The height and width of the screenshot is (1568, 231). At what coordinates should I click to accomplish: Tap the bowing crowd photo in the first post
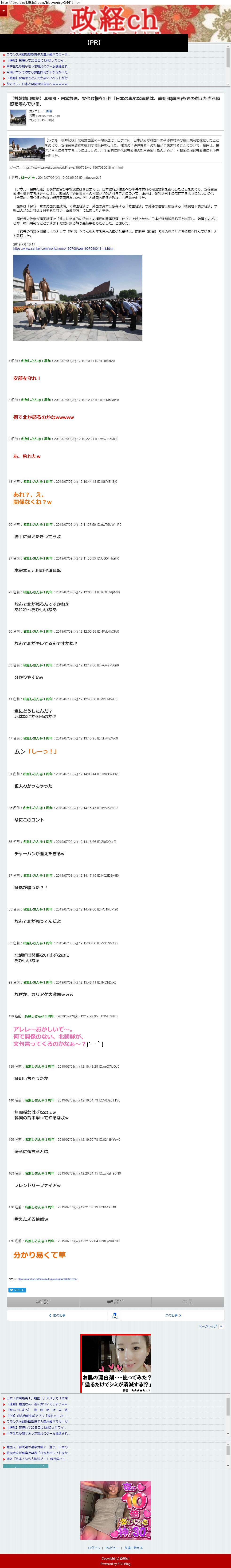[x=77, y=298]
